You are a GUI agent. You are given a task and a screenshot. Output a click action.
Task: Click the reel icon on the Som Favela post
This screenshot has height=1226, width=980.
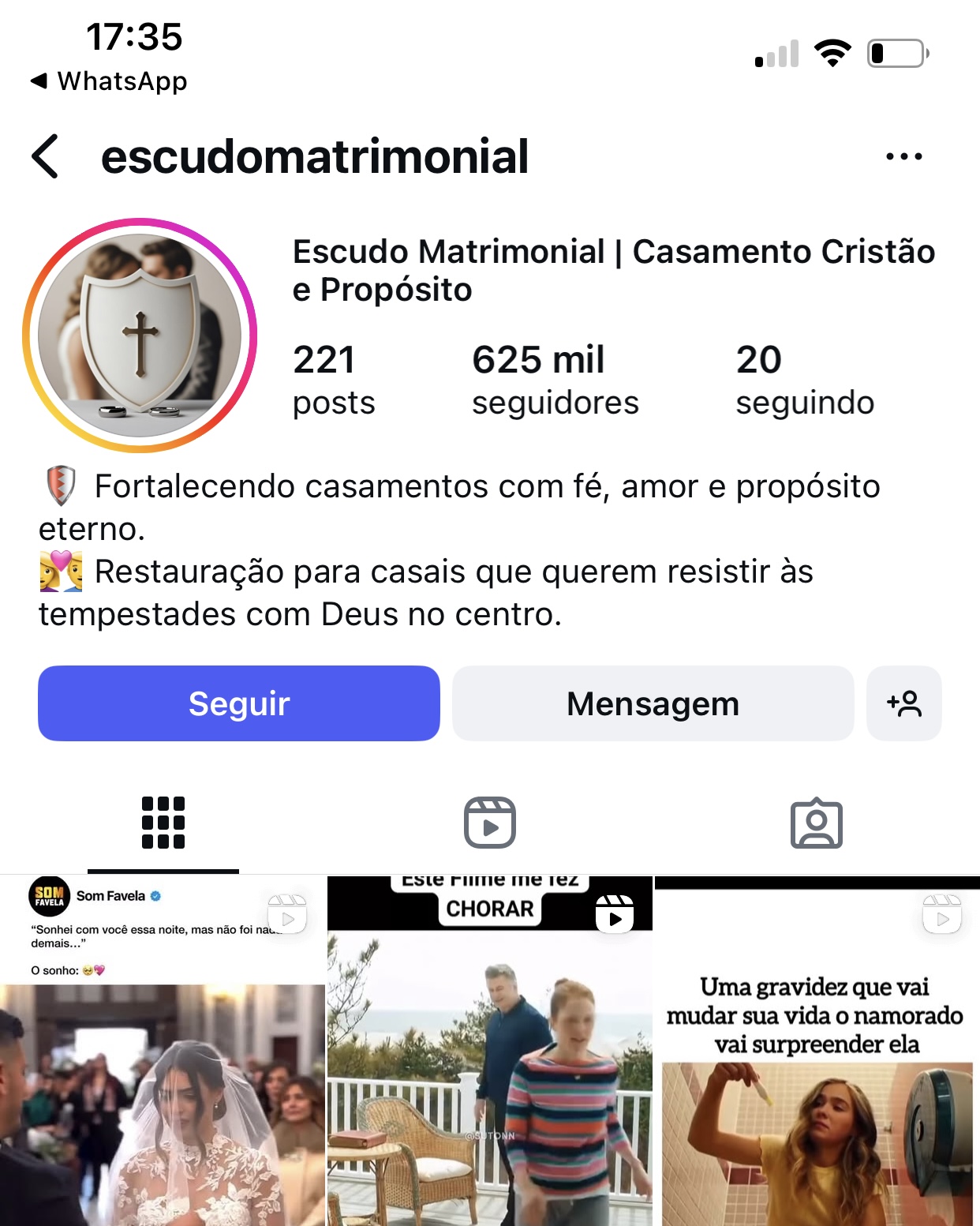[x=286, y=916]
